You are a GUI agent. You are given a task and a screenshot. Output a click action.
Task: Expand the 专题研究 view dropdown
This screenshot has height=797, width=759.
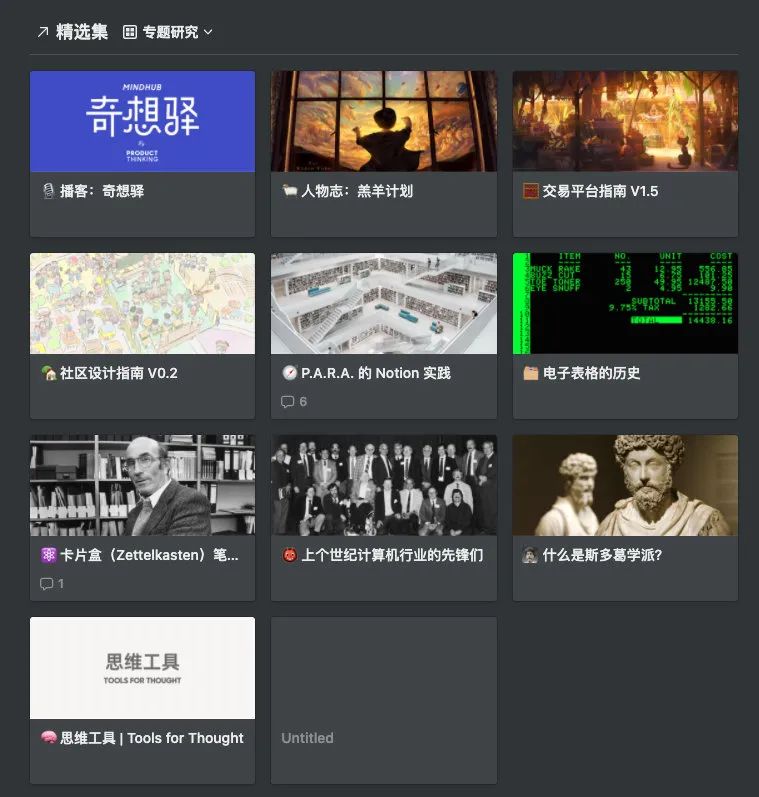click(169, 32)
